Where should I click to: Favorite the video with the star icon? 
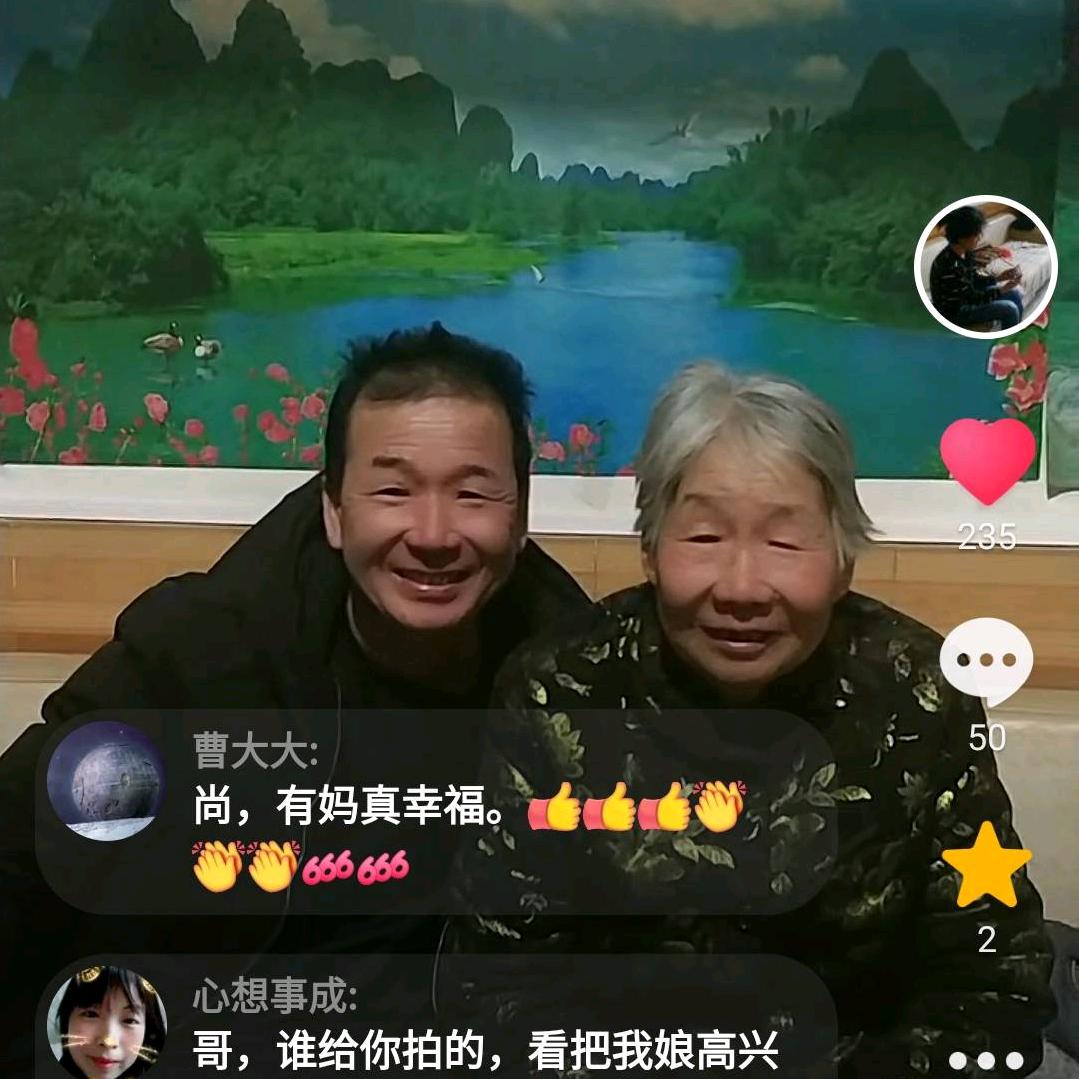tap(987, 865)
